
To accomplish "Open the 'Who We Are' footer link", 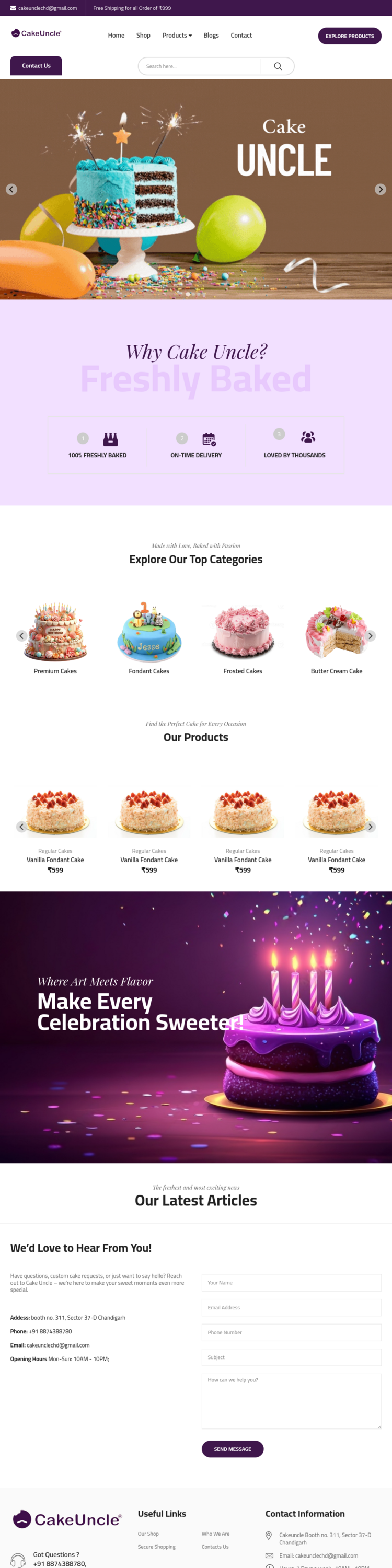I will (x=215, y=1534).
